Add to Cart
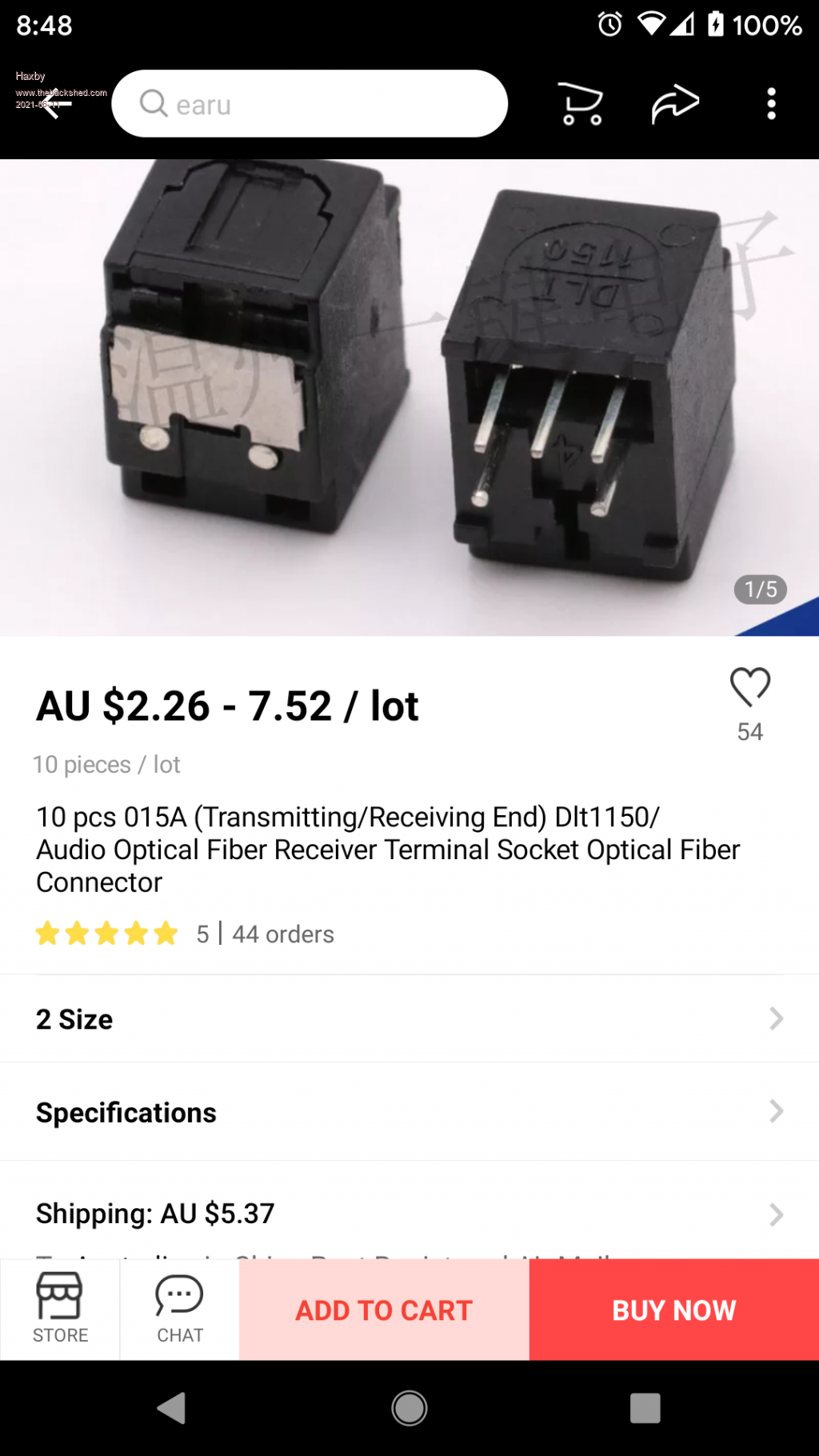Viewport: 819px width, 1456px height. click(384, 1310)
